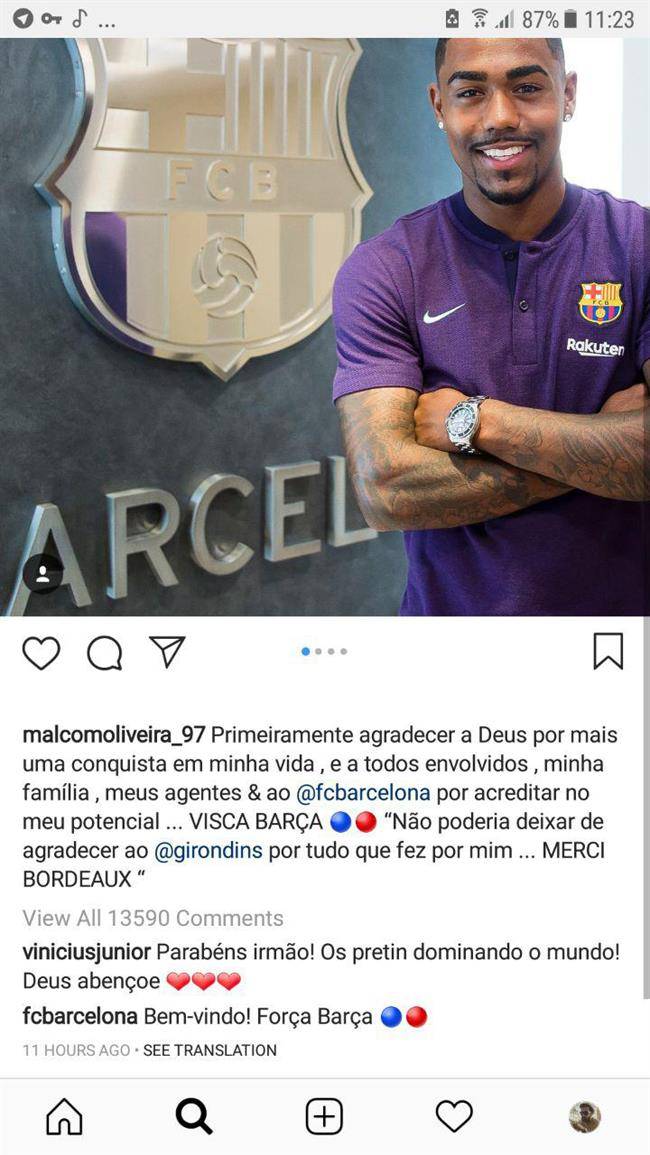View All 13590 Comments
This screenshot has width=650, height=1155.
pos(153,918)
